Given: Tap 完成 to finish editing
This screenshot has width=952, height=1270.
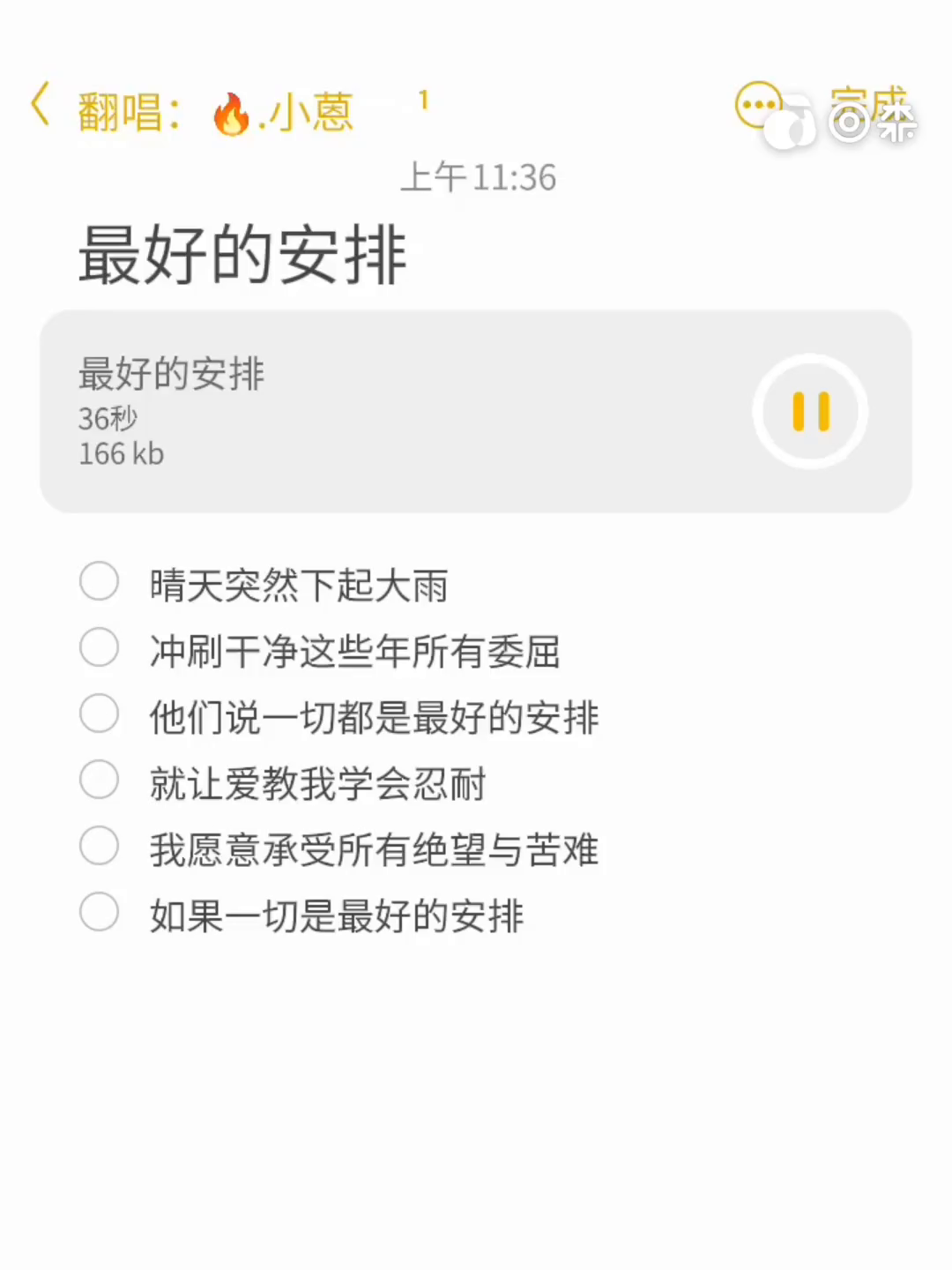Looking at the screenshot, I should (x=869, y=106).
